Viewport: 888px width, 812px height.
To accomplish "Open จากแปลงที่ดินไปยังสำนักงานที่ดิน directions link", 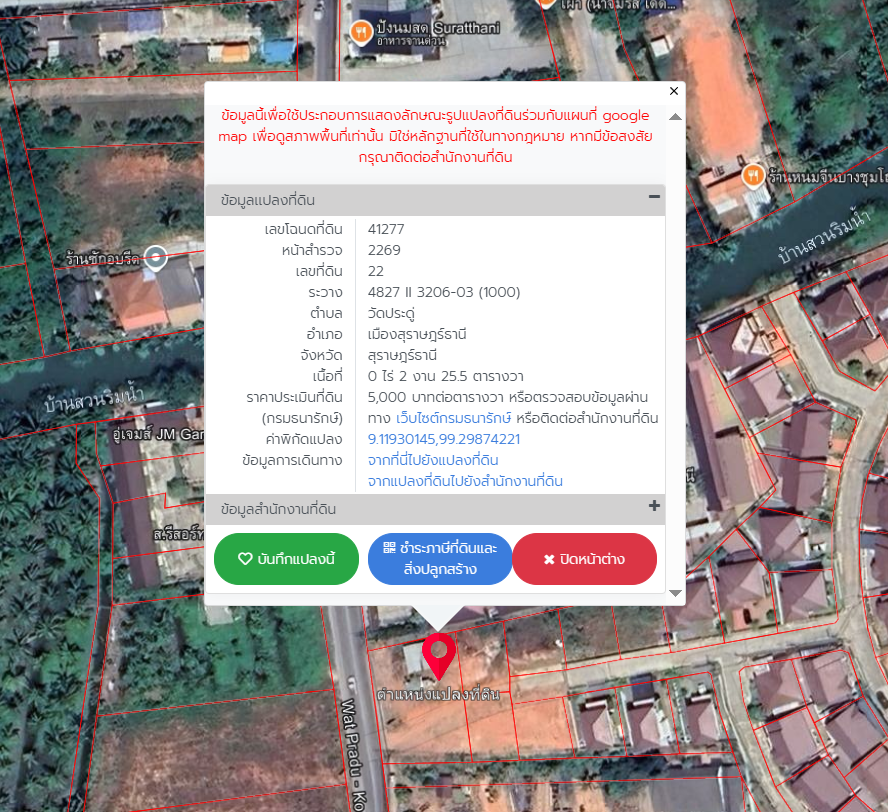I will (x=465, y=481).
